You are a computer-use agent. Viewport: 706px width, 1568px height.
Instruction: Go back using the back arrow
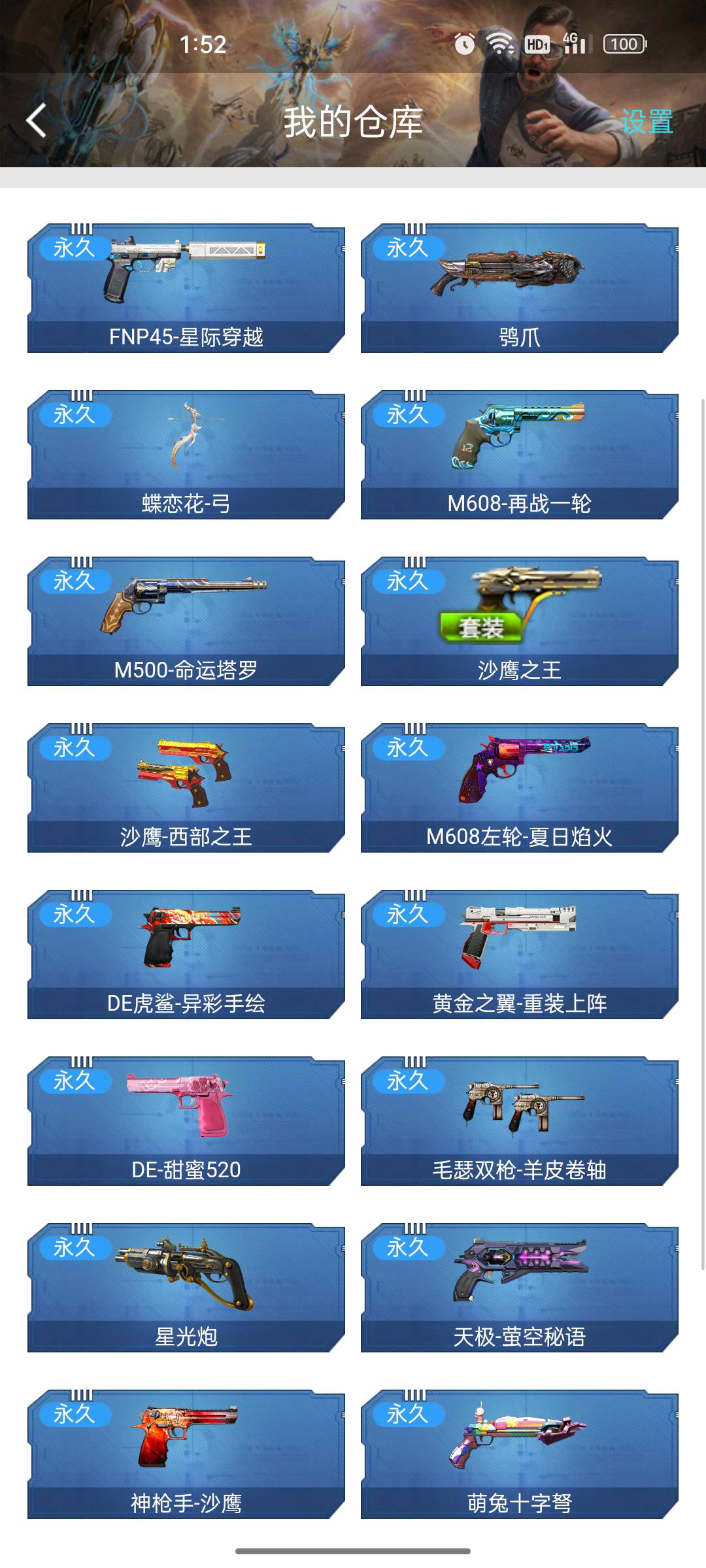tap(37, 121)
